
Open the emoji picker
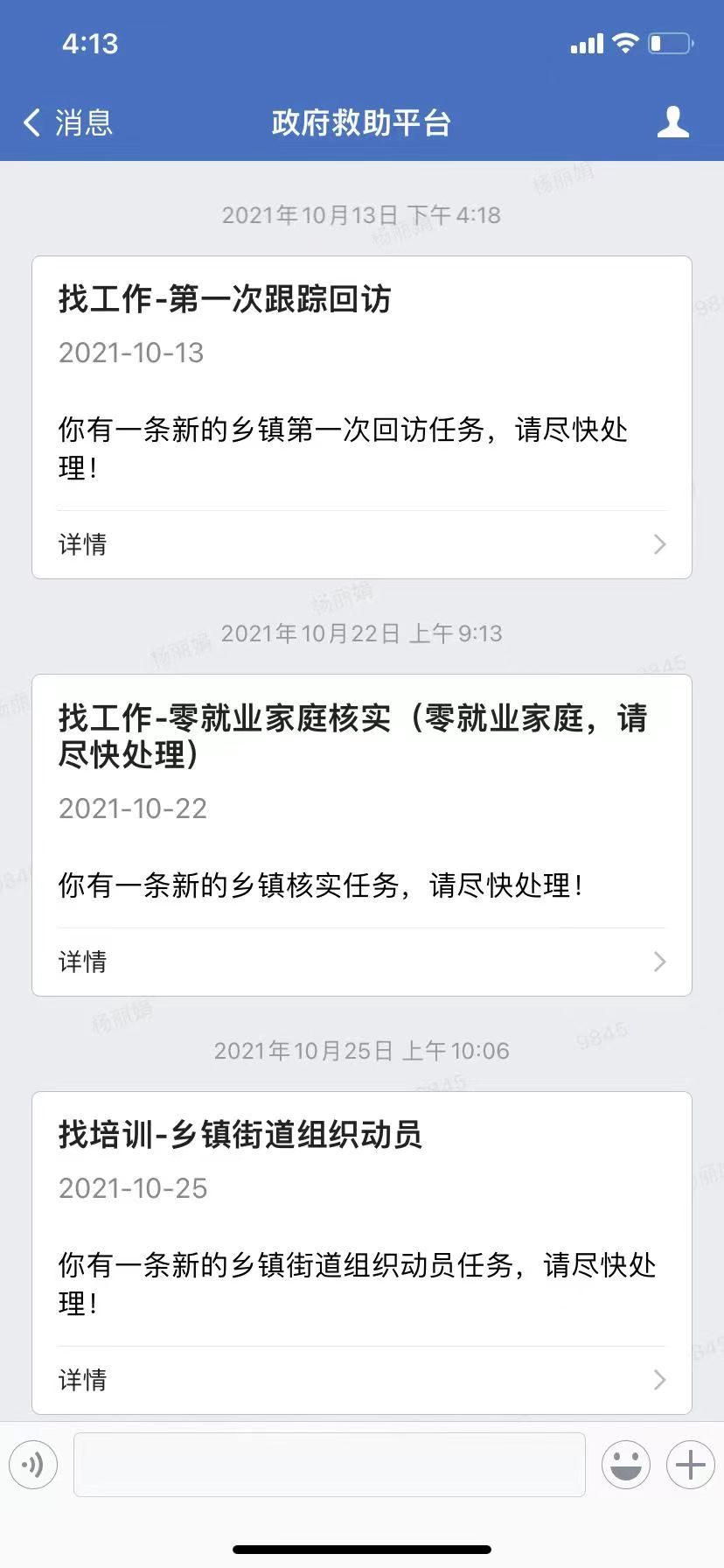point(625,1465)
